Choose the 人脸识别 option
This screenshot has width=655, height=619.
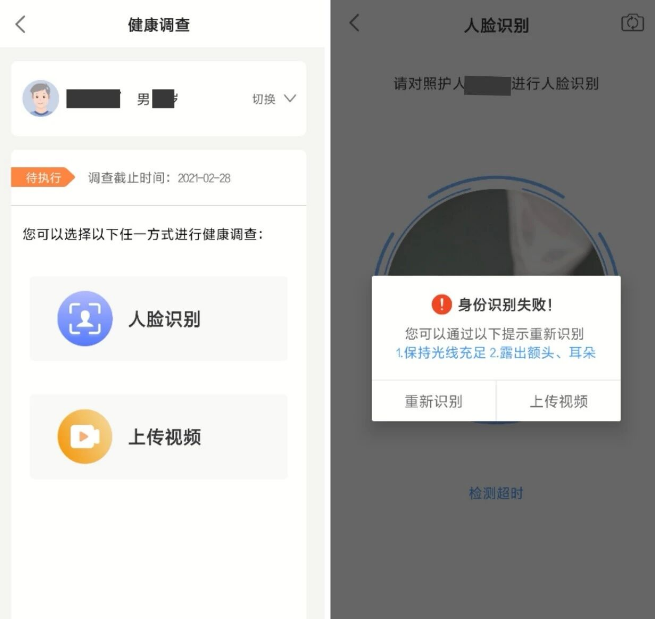[x=159, y=319]
